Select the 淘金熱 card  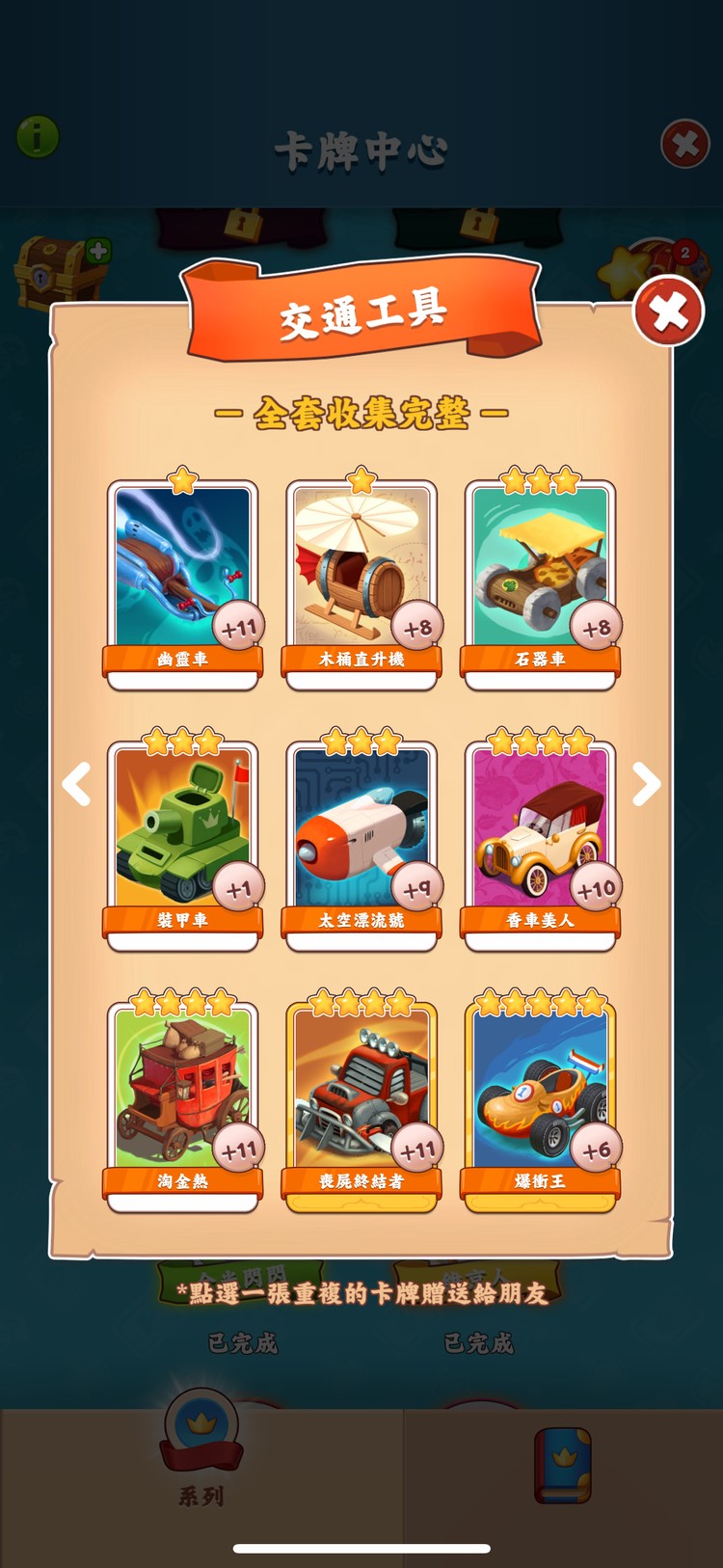pyautogui.click(x=182, y=1099)
